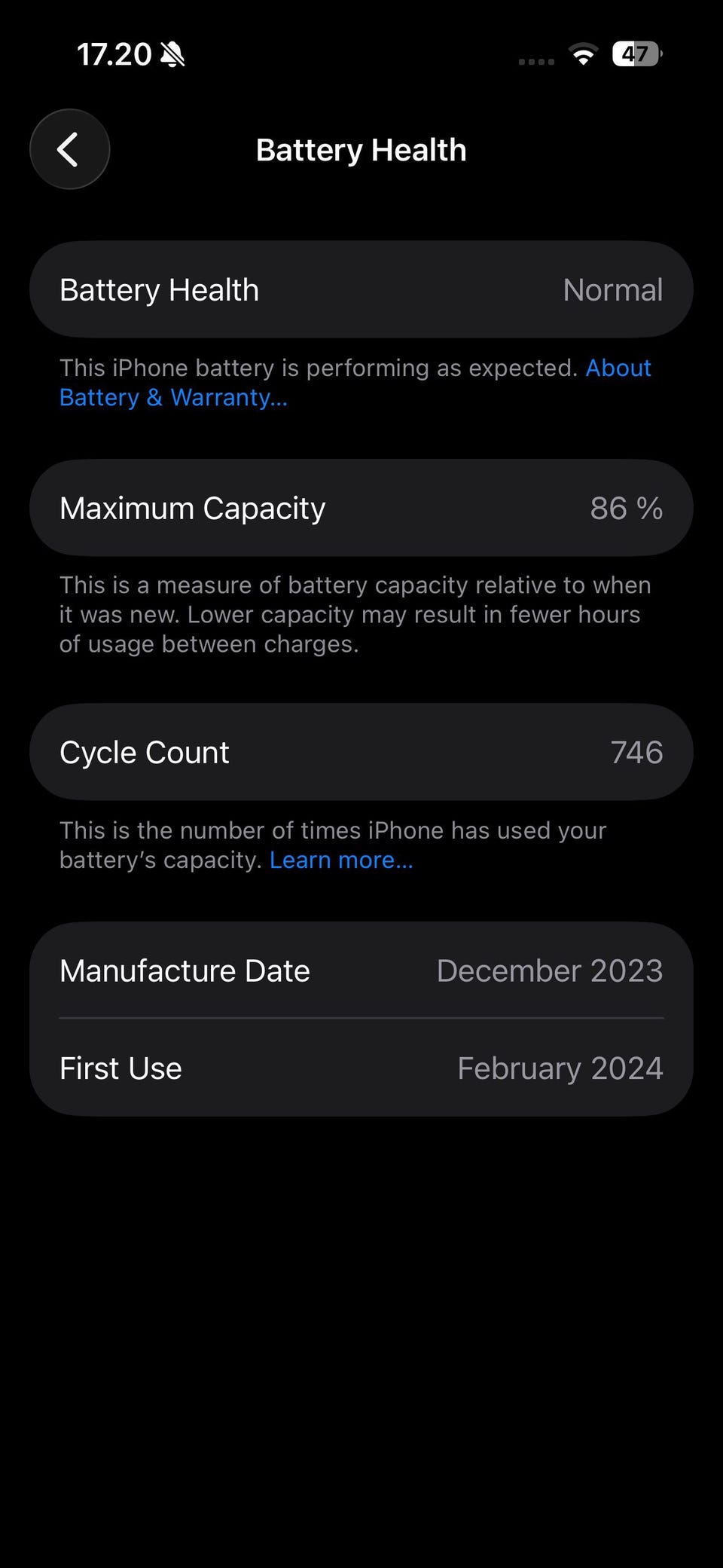
Task: Open About Battery & Warranty link
Action: [173, 397]
